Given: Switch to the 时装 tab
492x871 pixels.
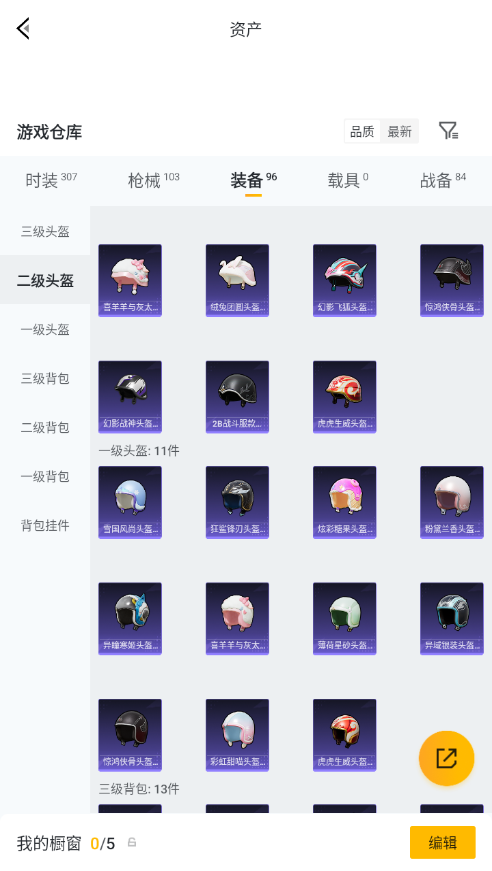Looking at the screenshot, I should 51,180.
